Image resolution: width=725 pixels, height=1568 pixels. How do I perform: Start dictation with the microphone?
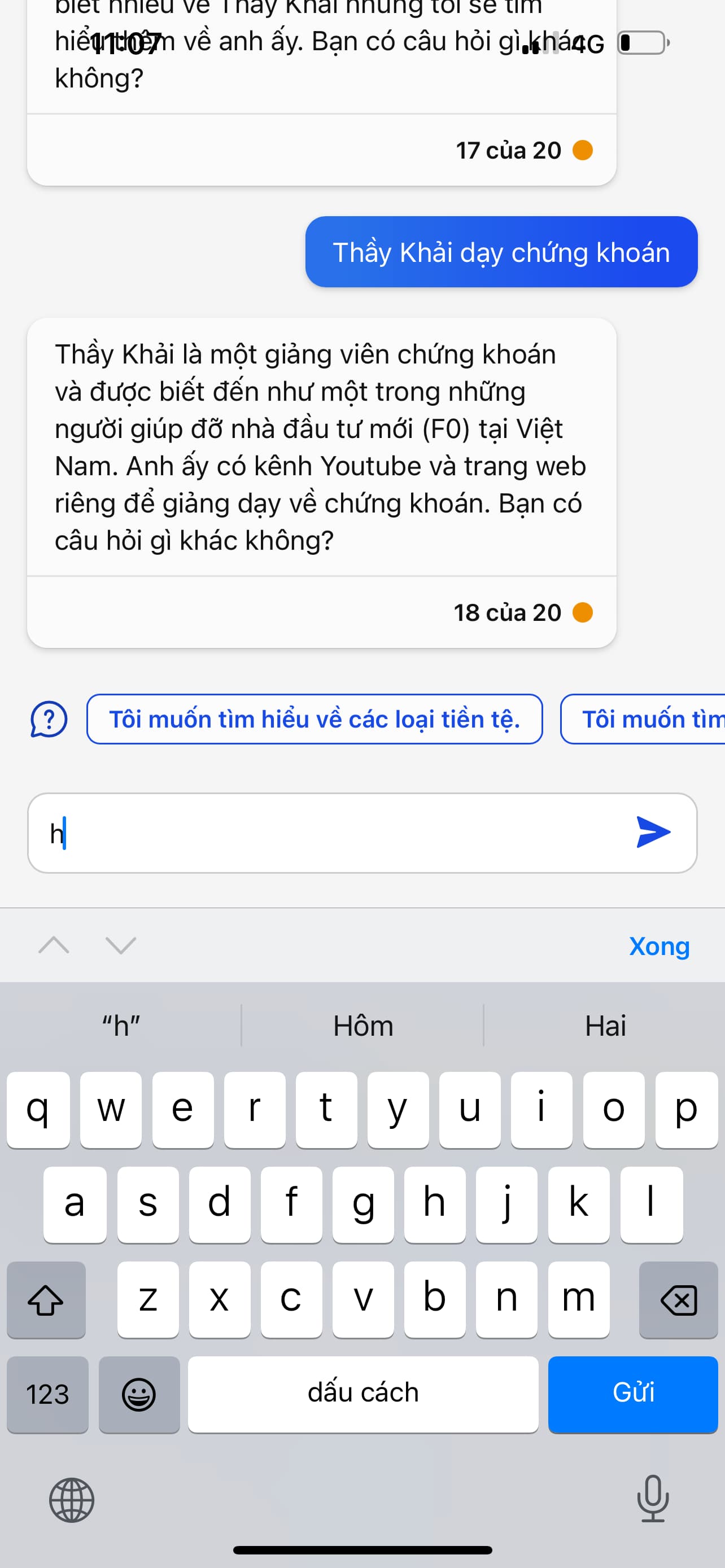pos(653,1499)
